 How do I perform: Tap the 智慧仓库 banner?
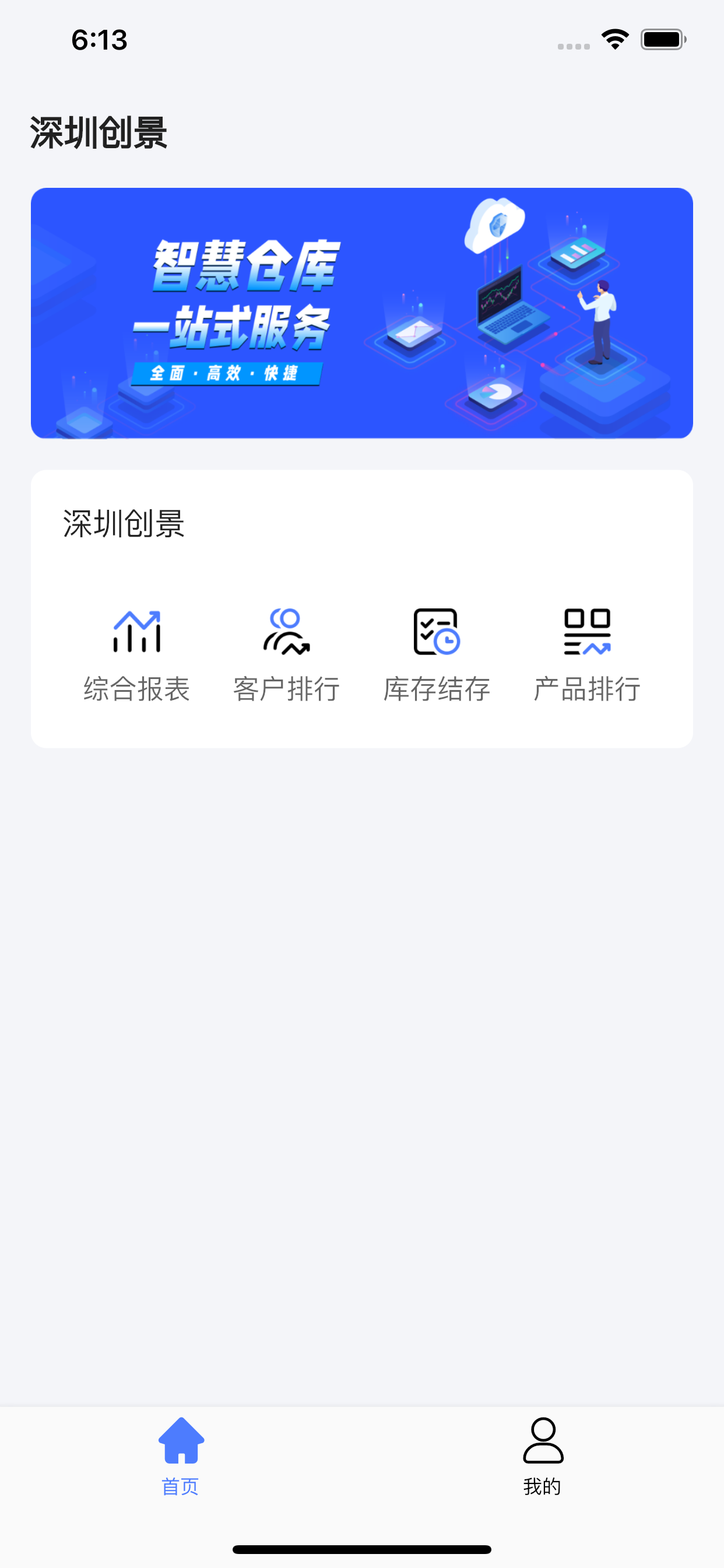pyautogui.click(x=362, y=313)
